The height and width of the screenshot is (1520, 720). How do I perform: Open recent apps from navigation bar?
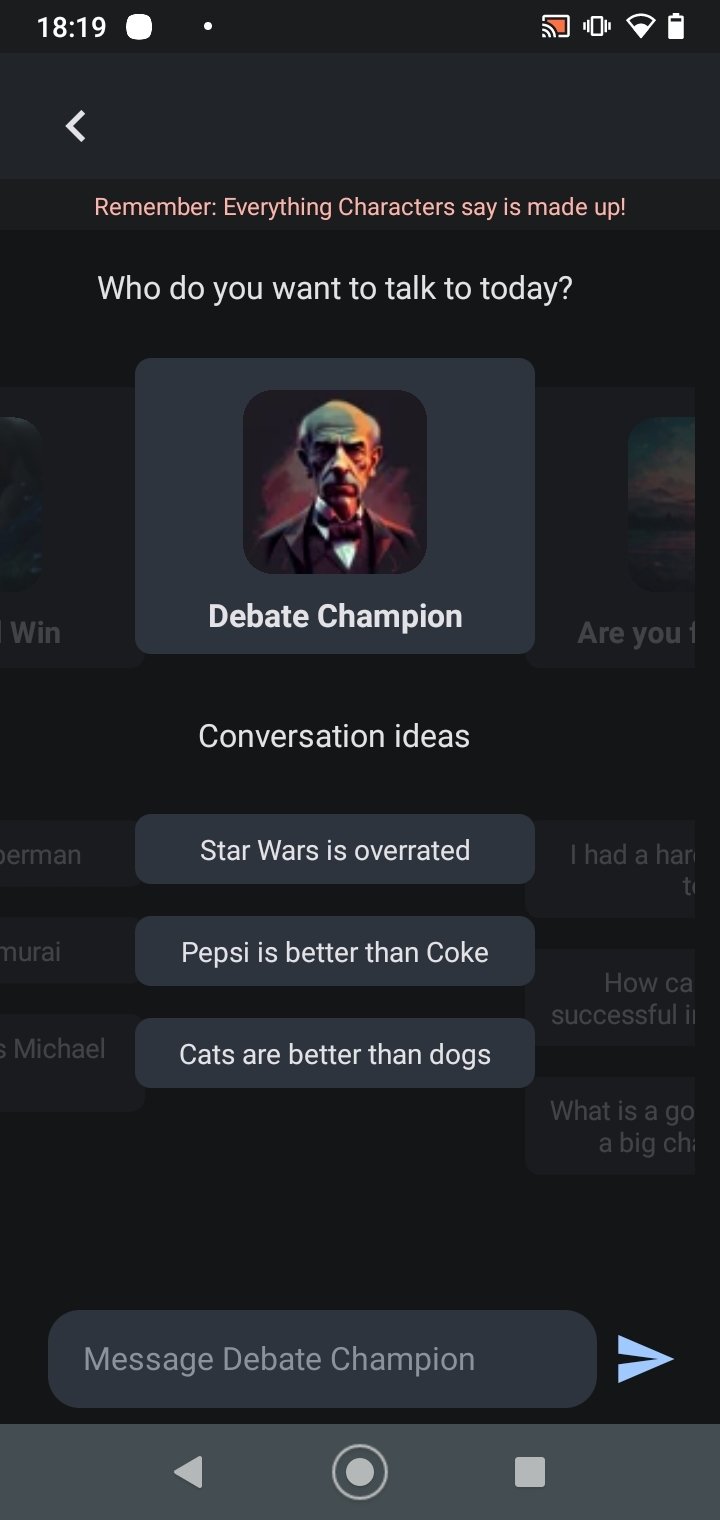[x=529, y=1472]
